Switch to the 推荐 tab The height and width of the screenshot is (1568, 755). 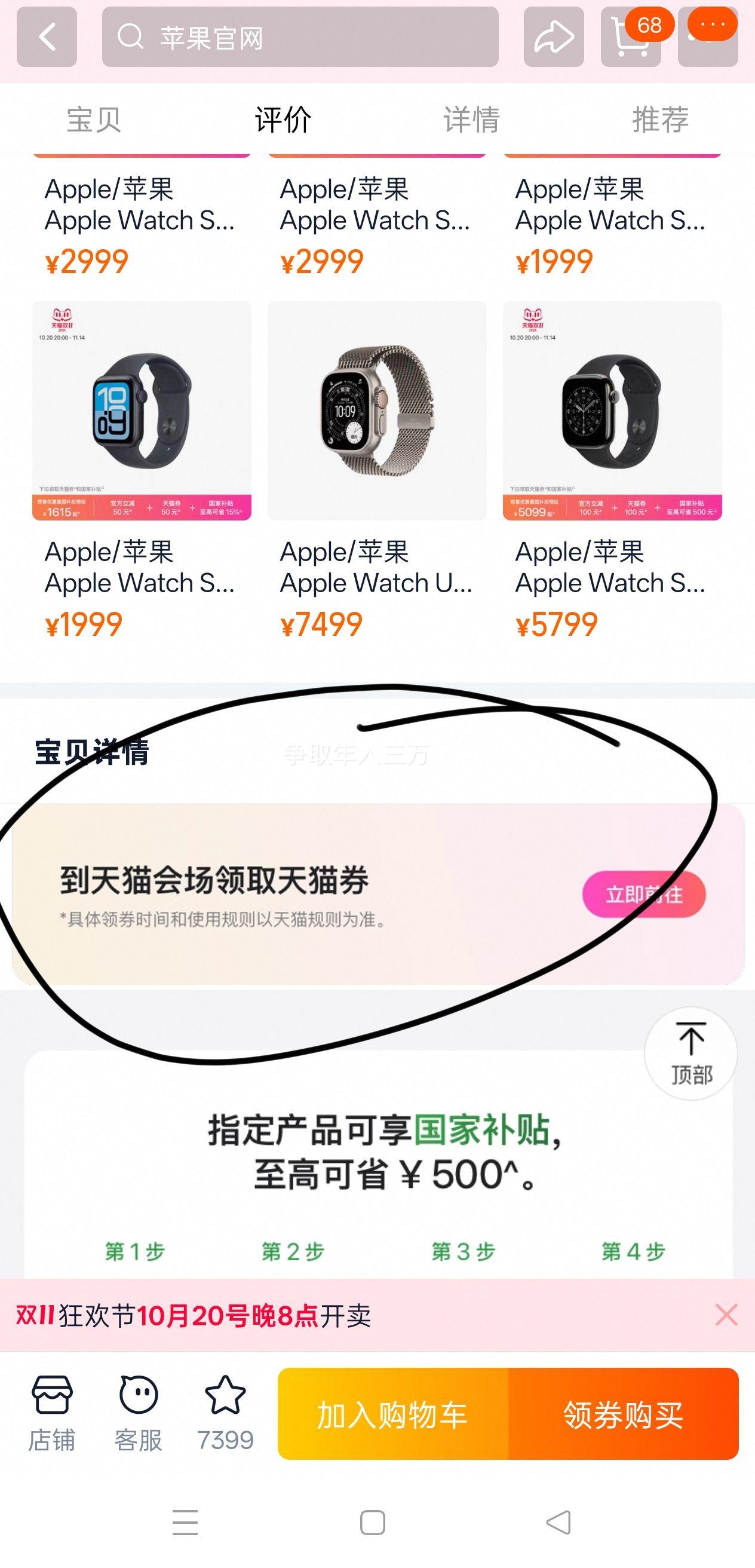pyautogui.click(x=661, y=120)
